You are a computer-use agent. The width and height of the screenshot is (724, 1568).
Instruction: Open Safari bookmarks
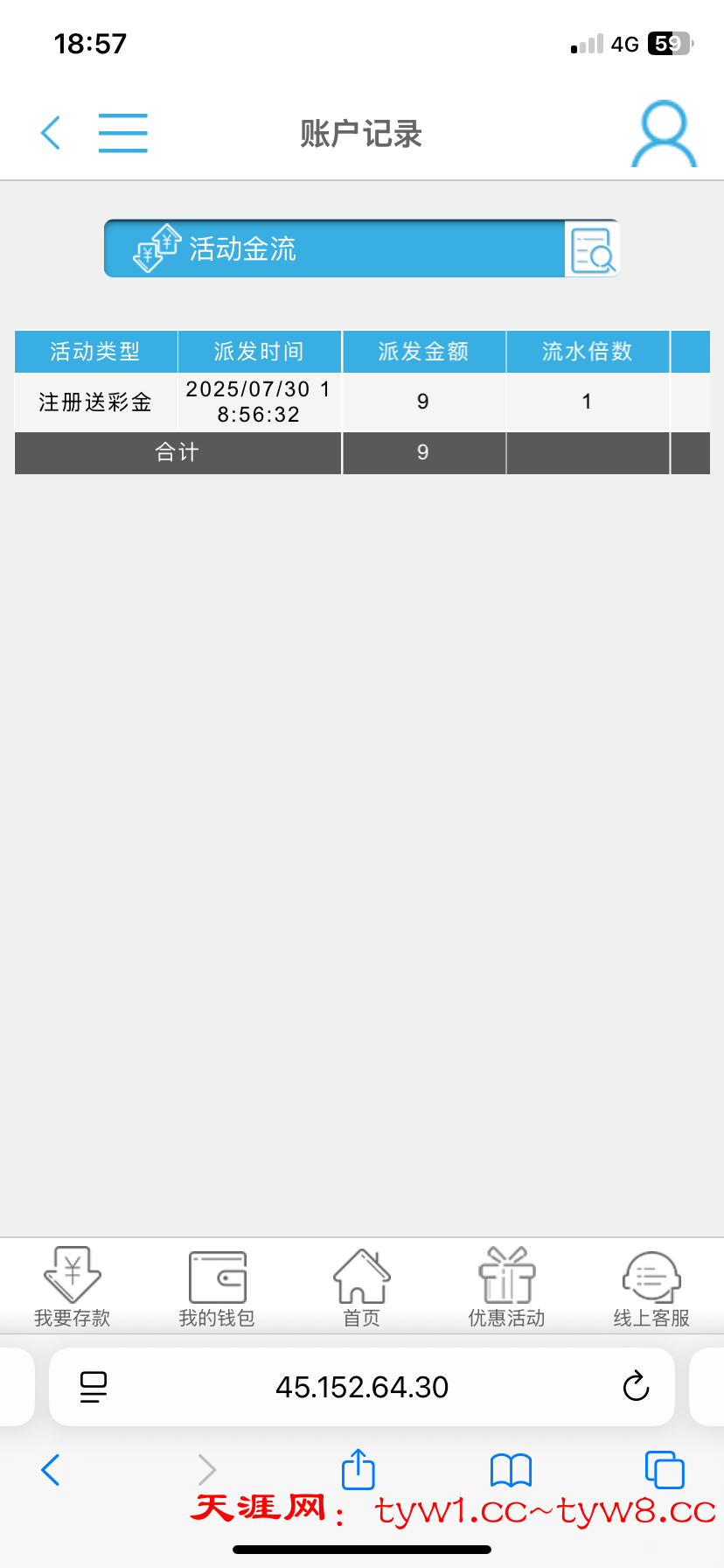[511, 1470]
